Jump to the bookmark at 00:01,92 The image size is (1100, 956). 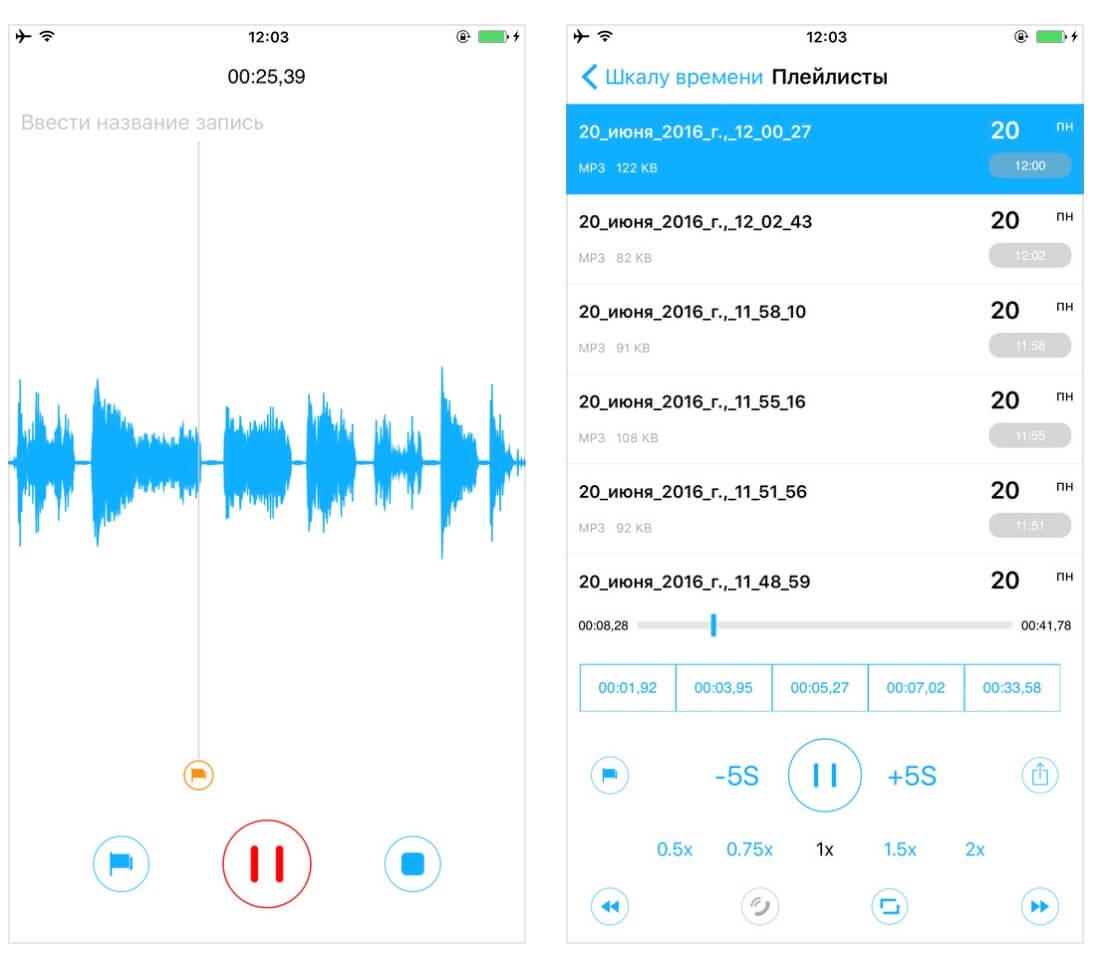(627, 688)
